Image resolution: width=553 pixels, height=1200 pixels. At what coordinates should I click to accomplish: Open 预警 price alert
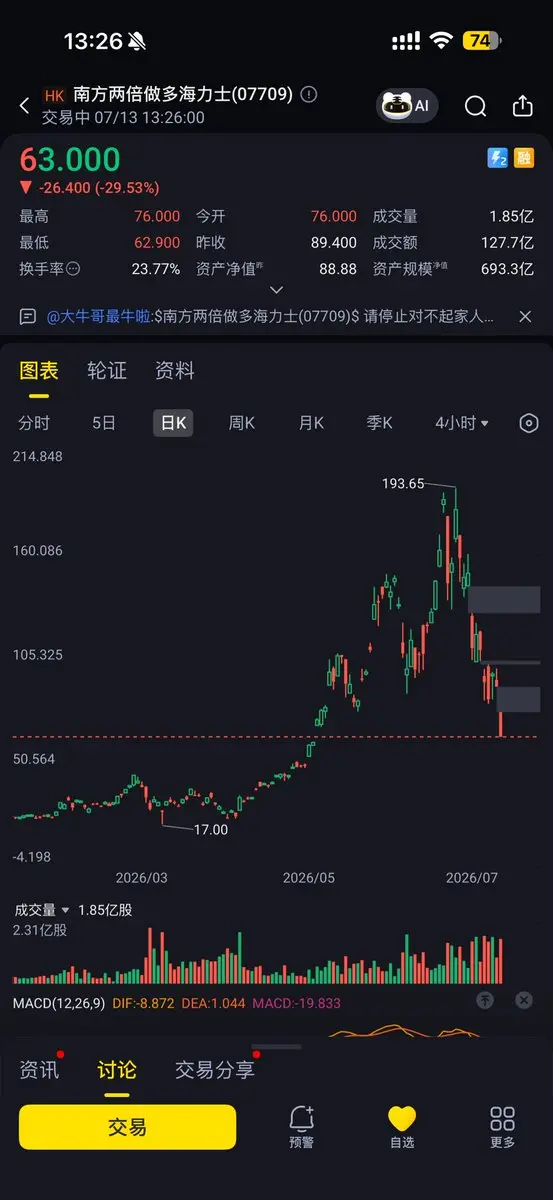[302, 1127]
